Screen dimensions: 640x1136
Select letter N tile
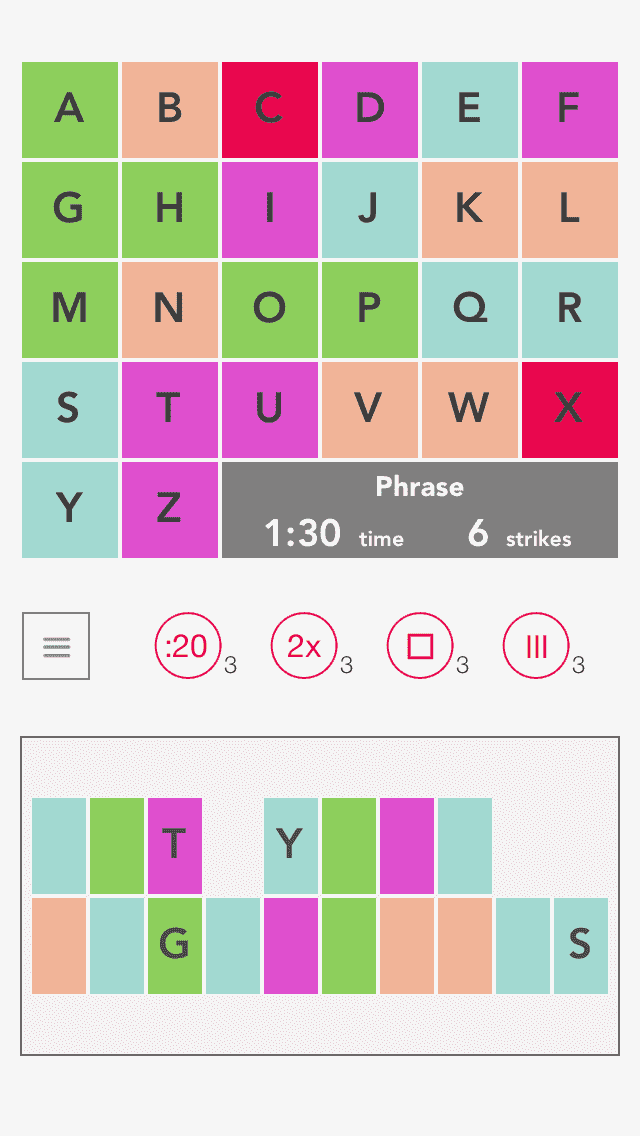[x=170, y=309]
